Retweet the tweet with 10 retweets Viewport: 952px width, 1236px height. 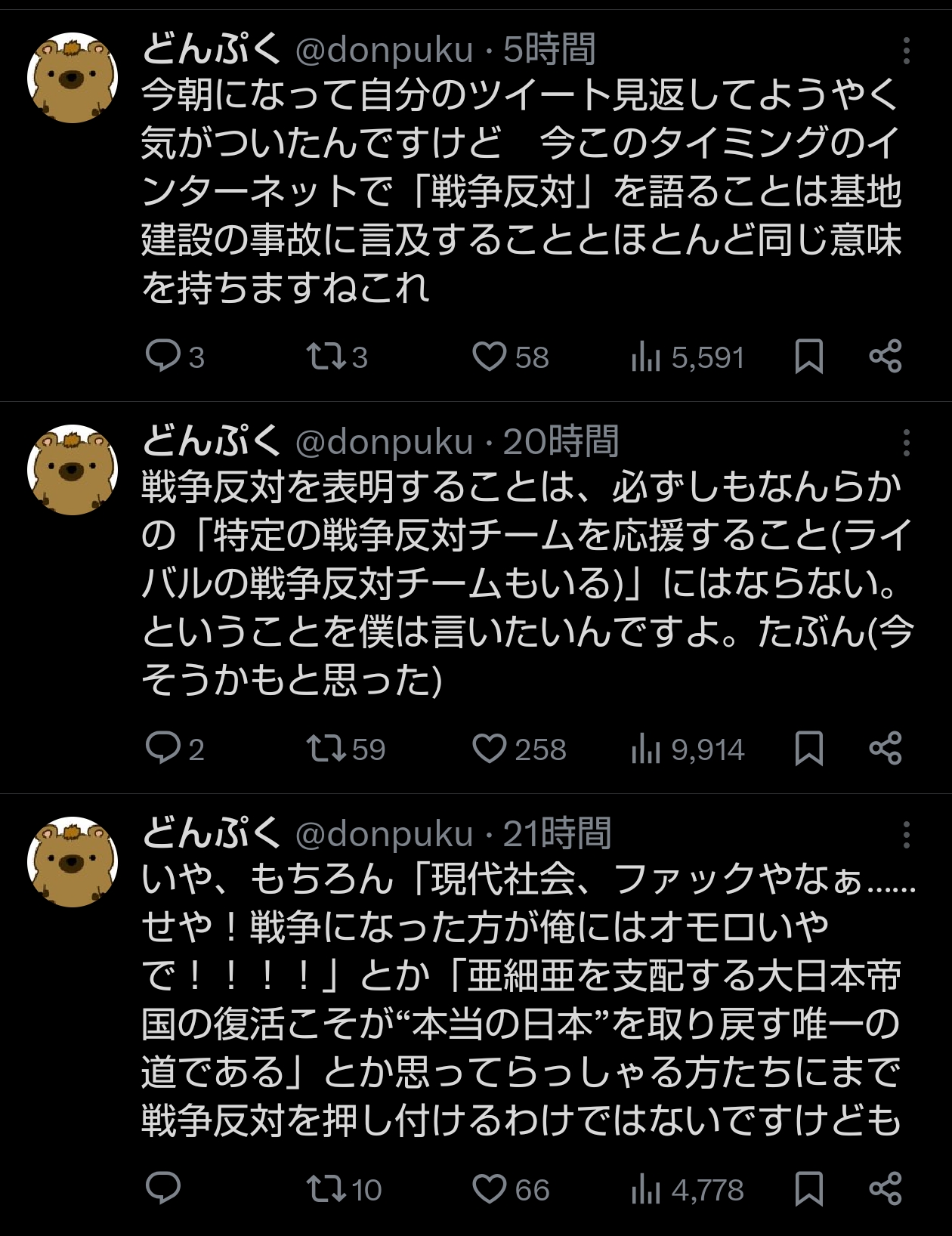pyautogui.click(x=325, y=1189)
